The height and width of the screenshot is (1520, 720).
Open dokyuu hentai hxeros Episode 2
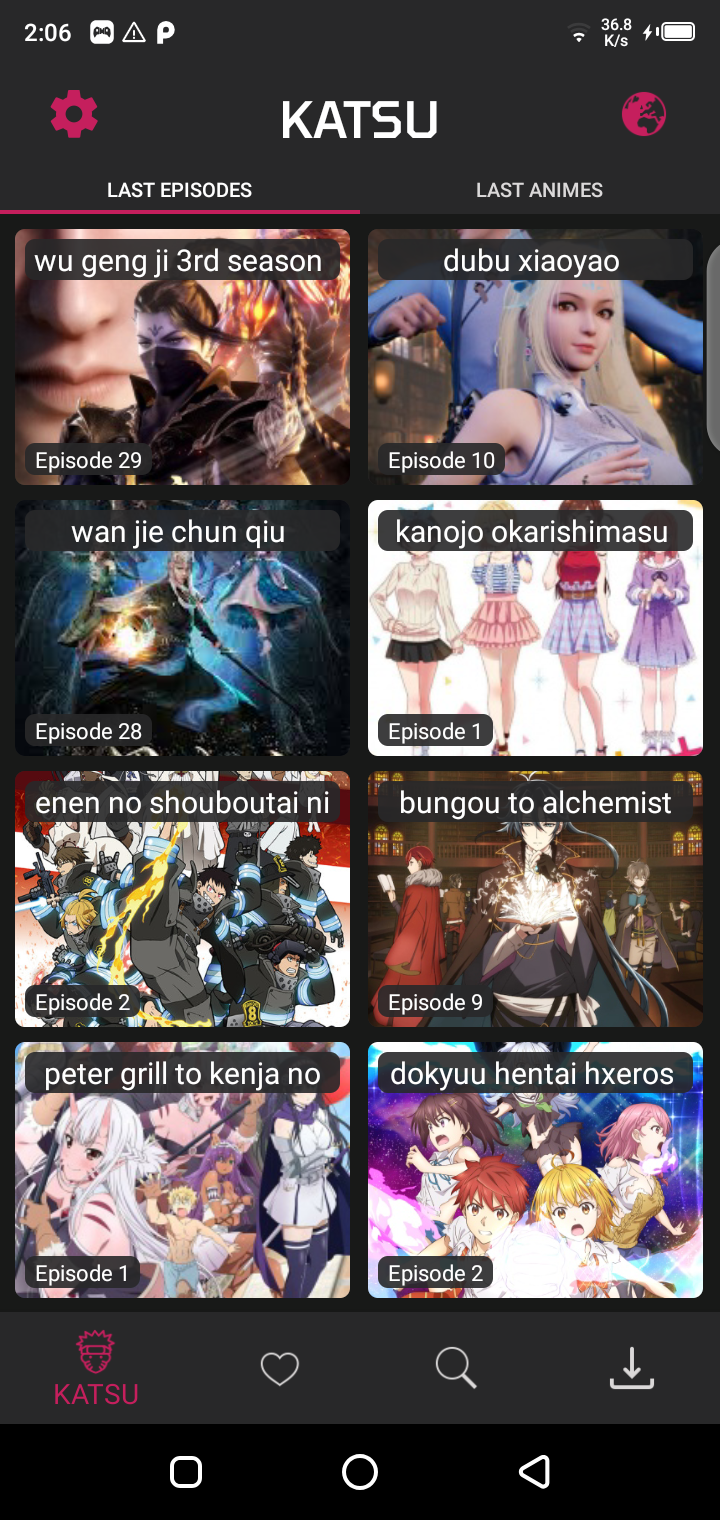tap(535, 1170)
